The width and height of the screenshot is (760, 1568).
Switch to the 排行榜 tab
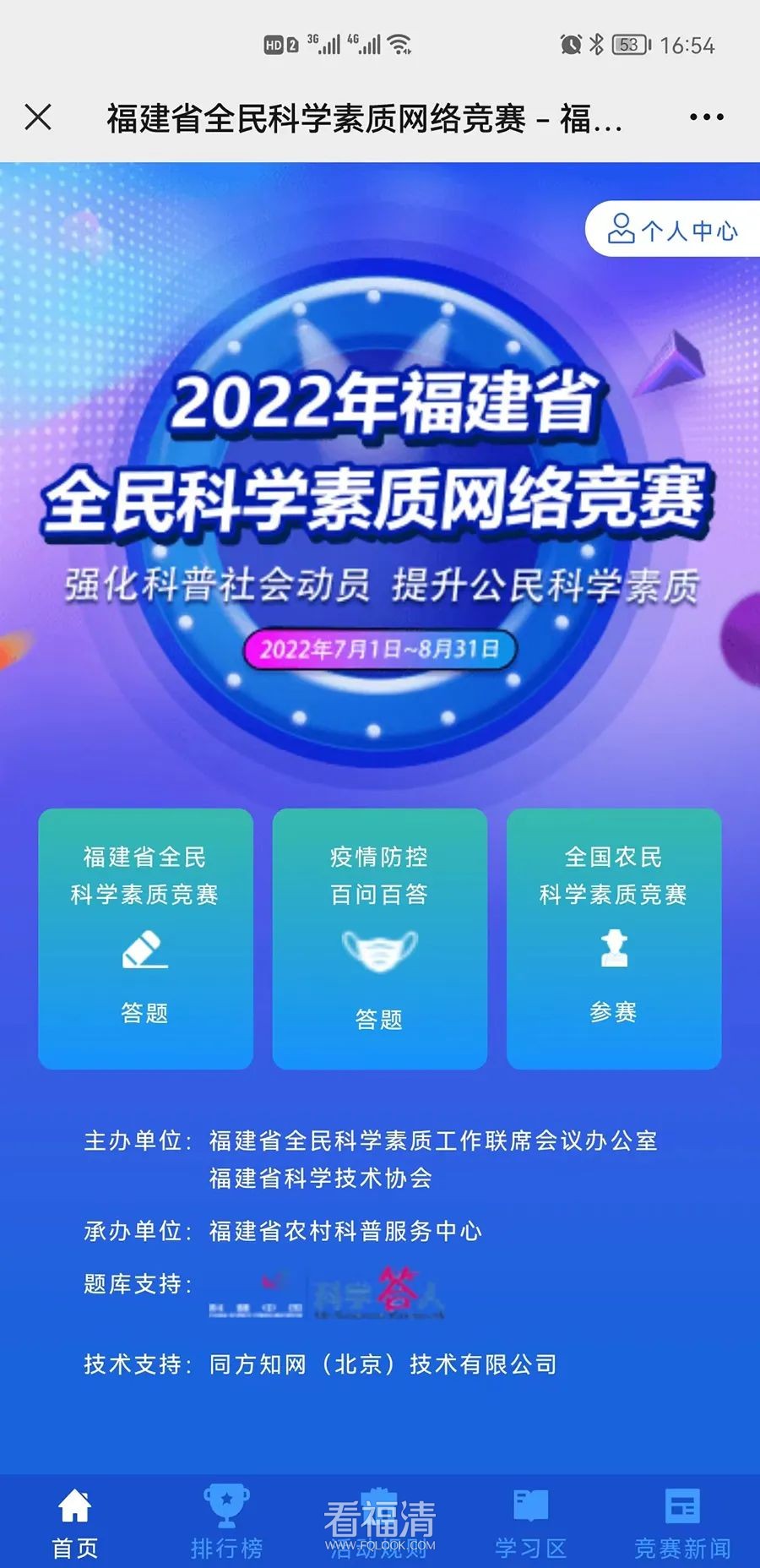(226, 1522)
